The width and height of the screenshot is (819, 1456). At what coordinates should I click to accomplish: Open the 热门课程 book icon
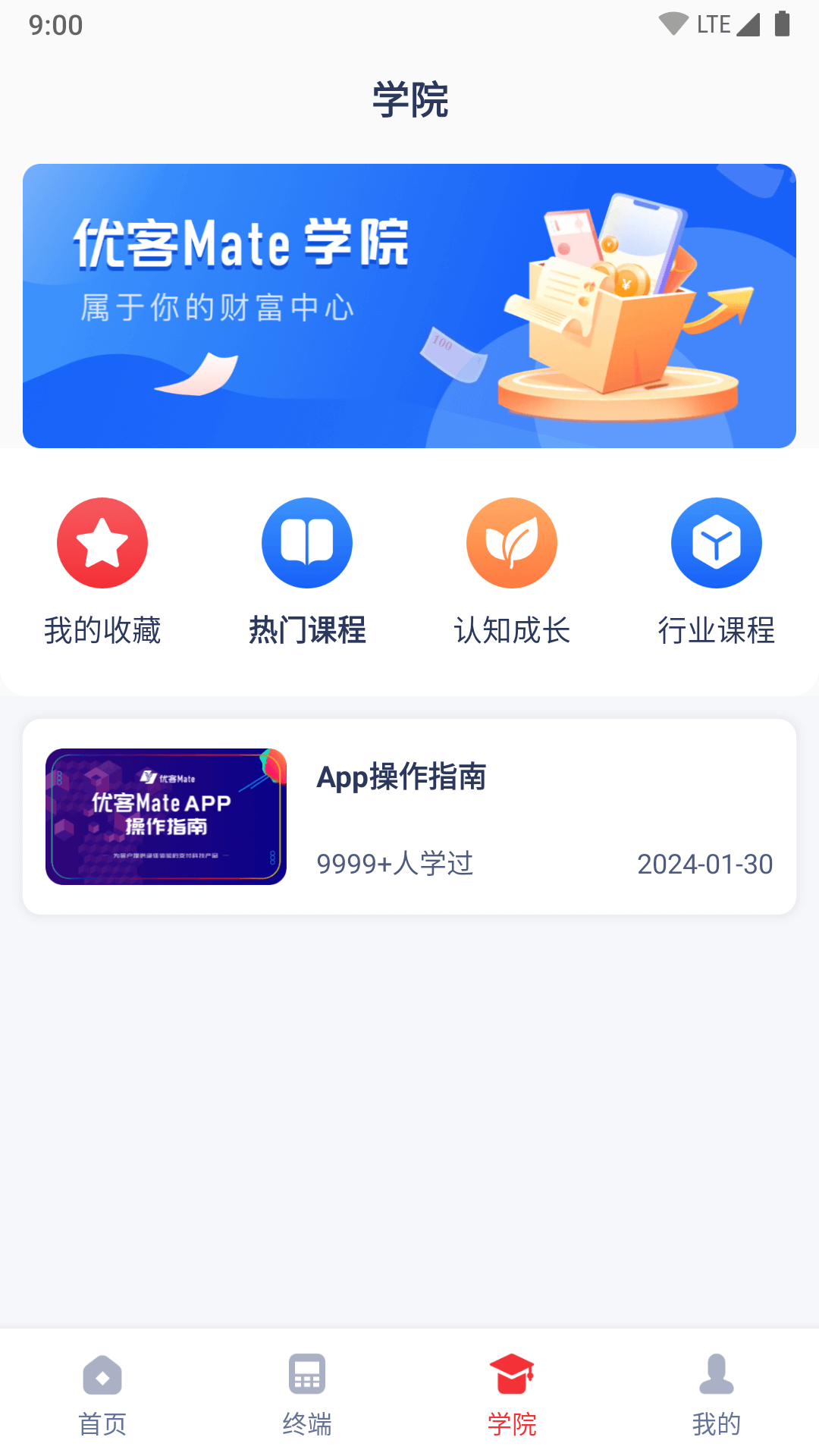point(307,543)
